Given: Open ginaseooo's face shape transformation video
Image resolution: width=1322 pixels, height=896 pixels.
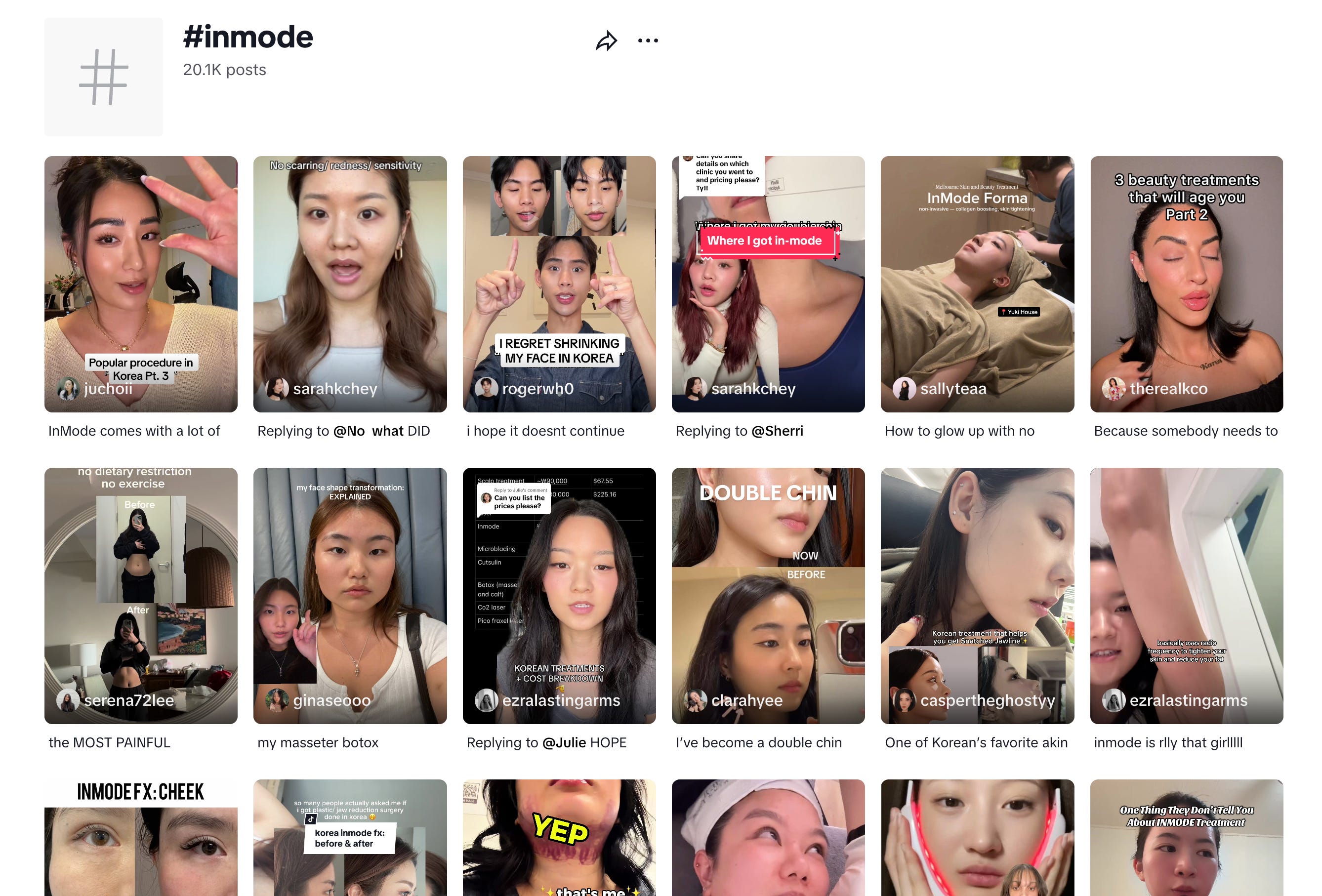Looking at the screenshot, I should pyautogui.click(x=350, y=596).
